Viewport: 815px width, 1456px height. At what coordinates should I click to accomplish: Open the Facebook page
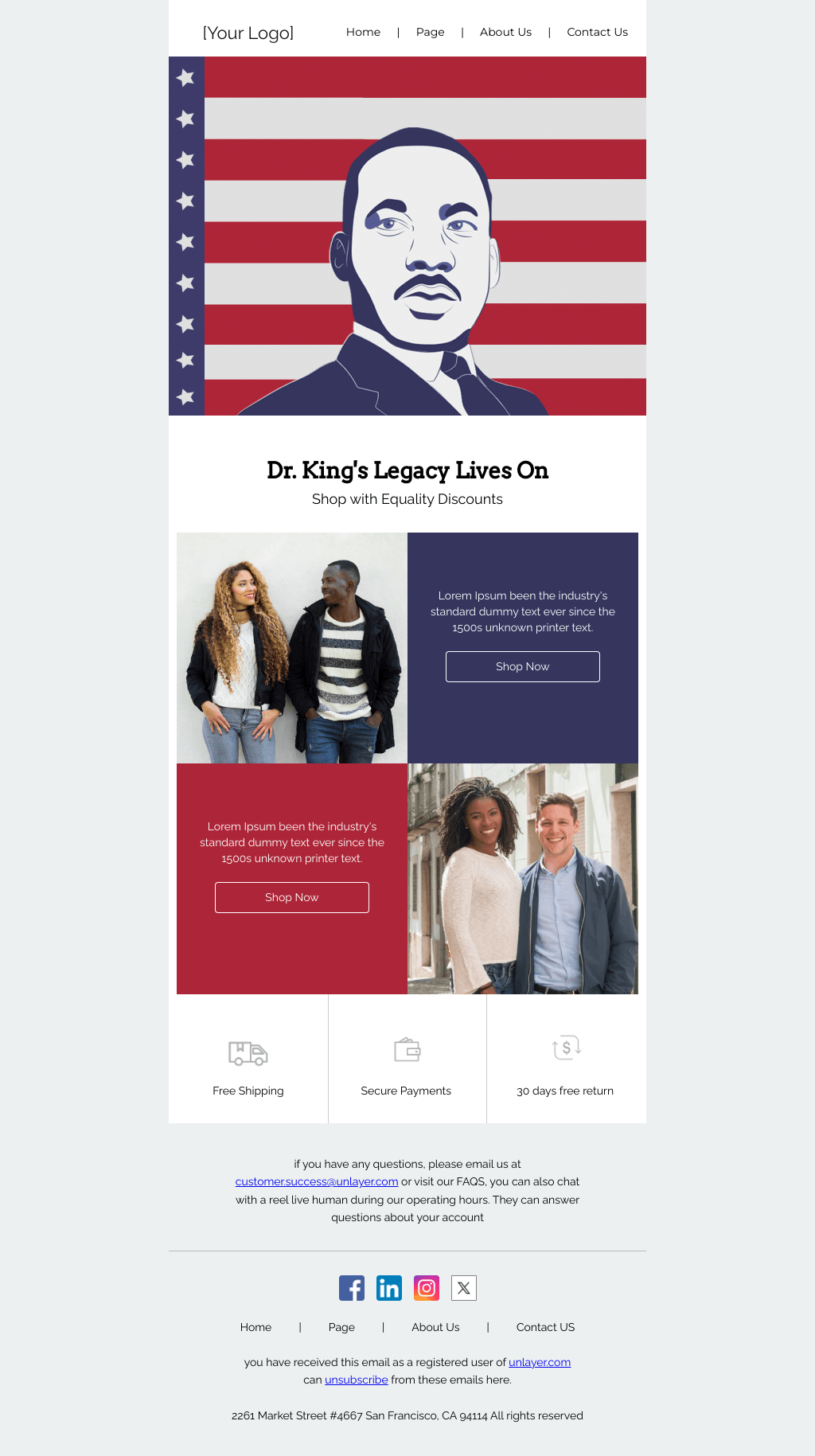point(352,1288)
